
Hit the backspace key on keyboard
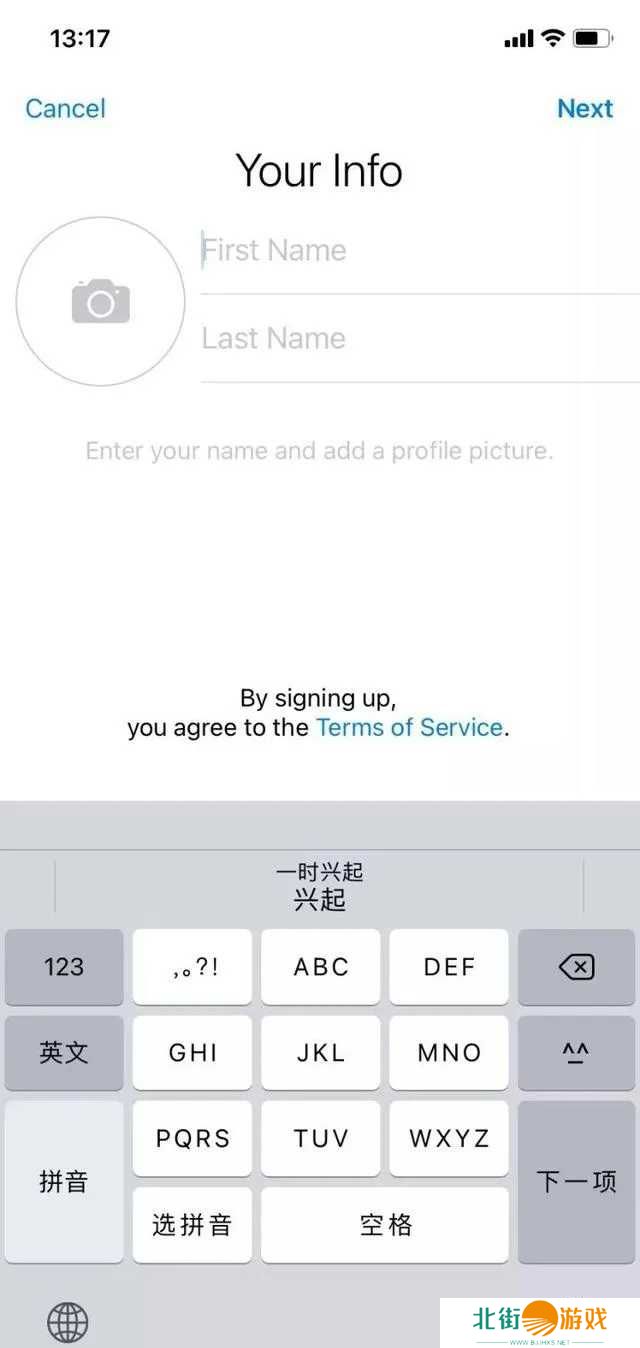(576, 967)
